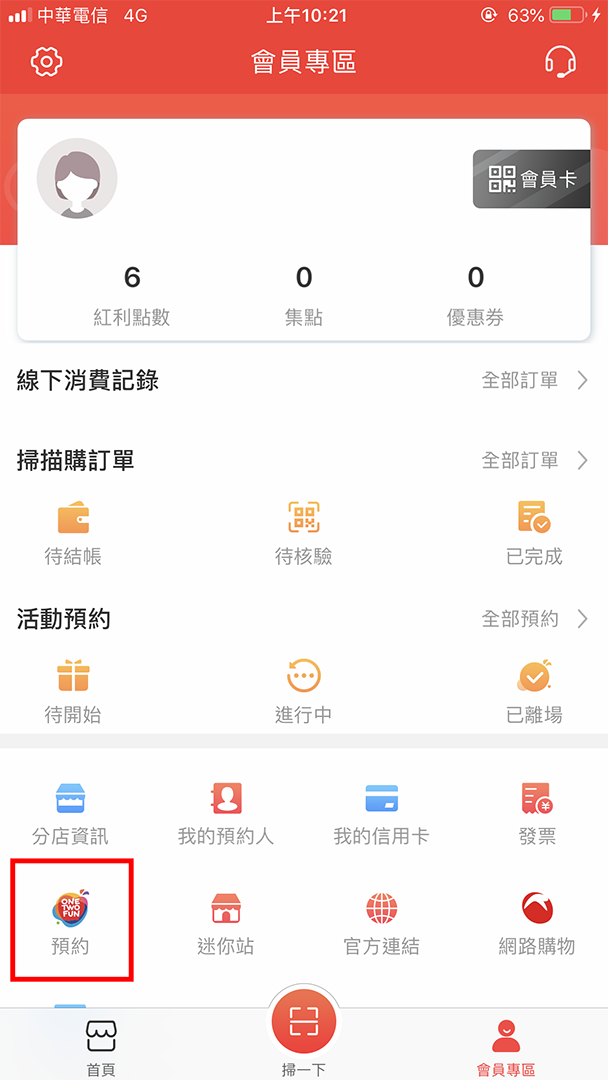608x1080 pixels.
Task: View all orders for 線下消費記錄
Action: click(534, 380)
